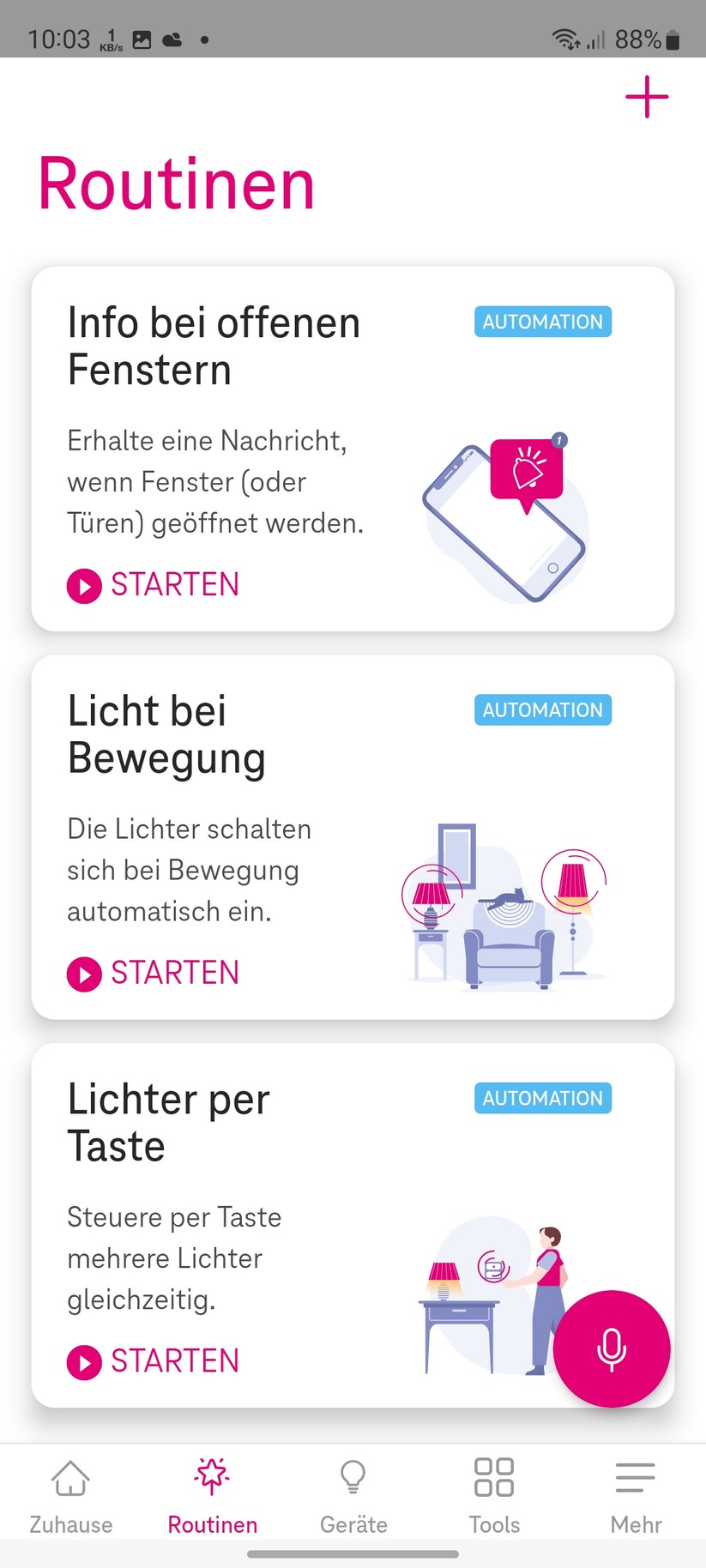Tap the plus icon to add a routine
This screenshot has height=1568, width=706.
(648, 97)
